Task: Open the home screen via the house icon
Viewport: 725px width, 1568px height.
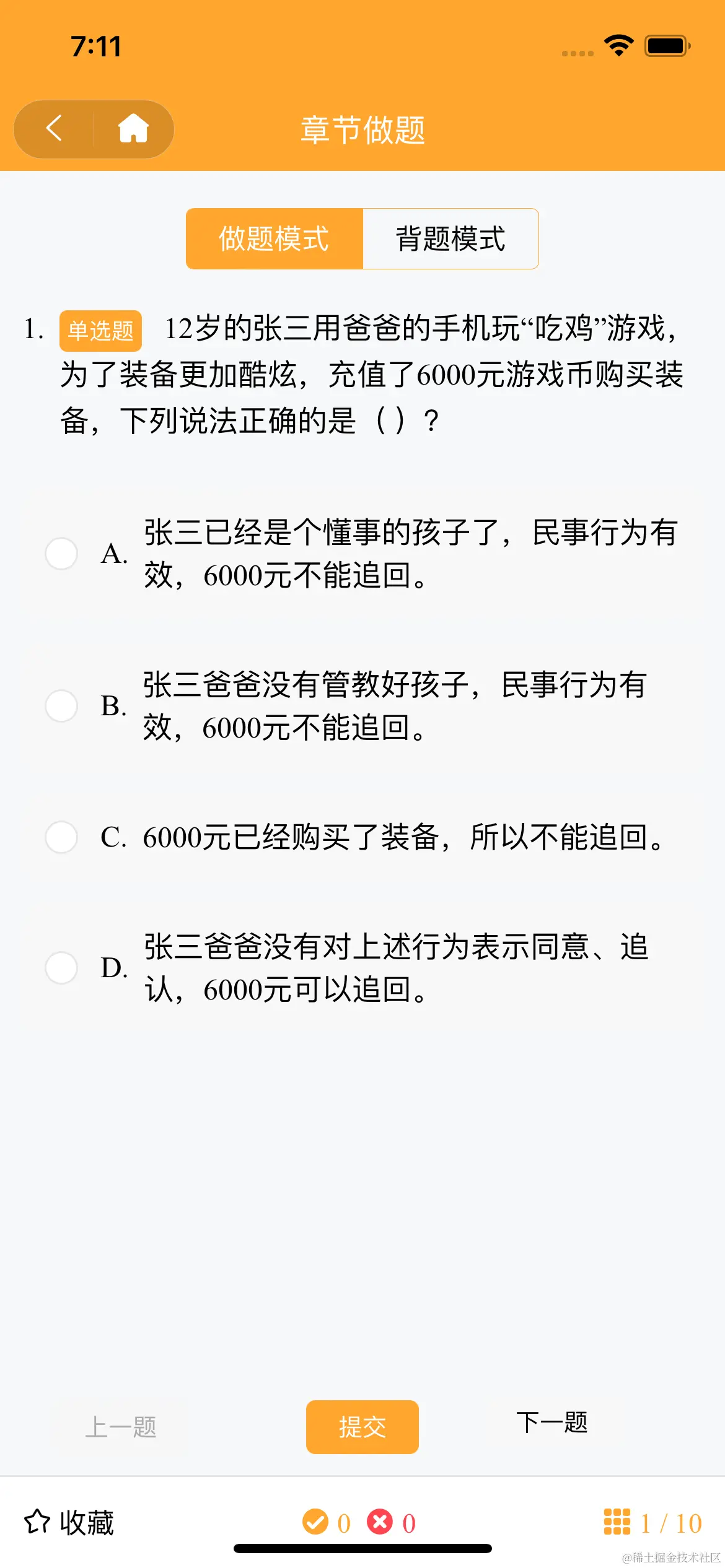Action: coord(132,129)
